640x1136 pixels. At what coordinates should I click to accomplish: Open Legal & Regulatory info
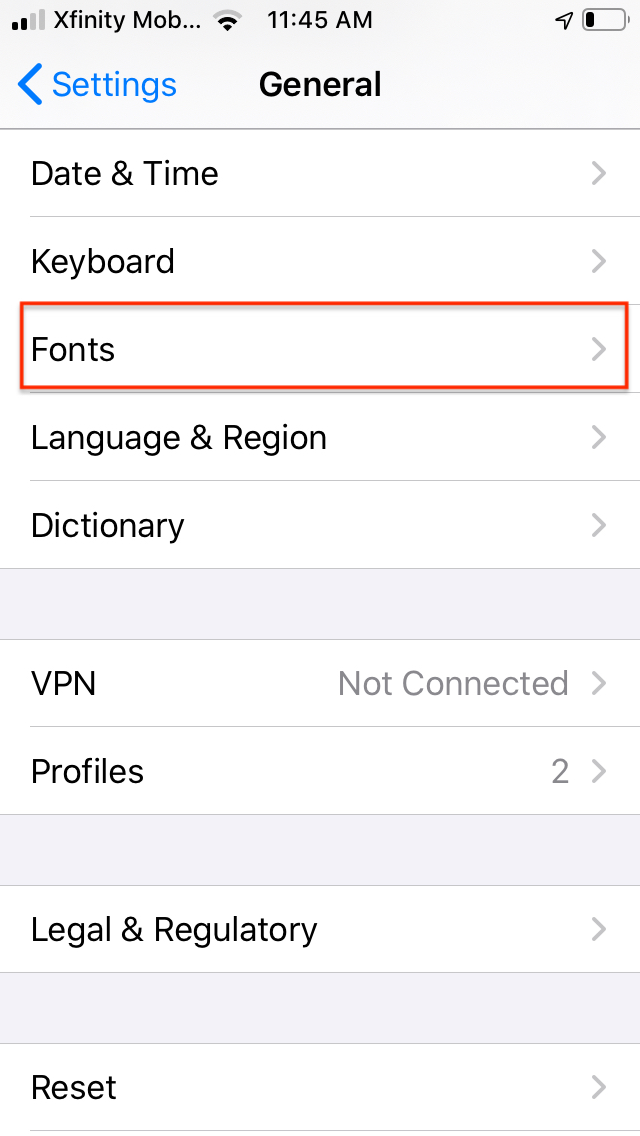click(x=320, y=929)
